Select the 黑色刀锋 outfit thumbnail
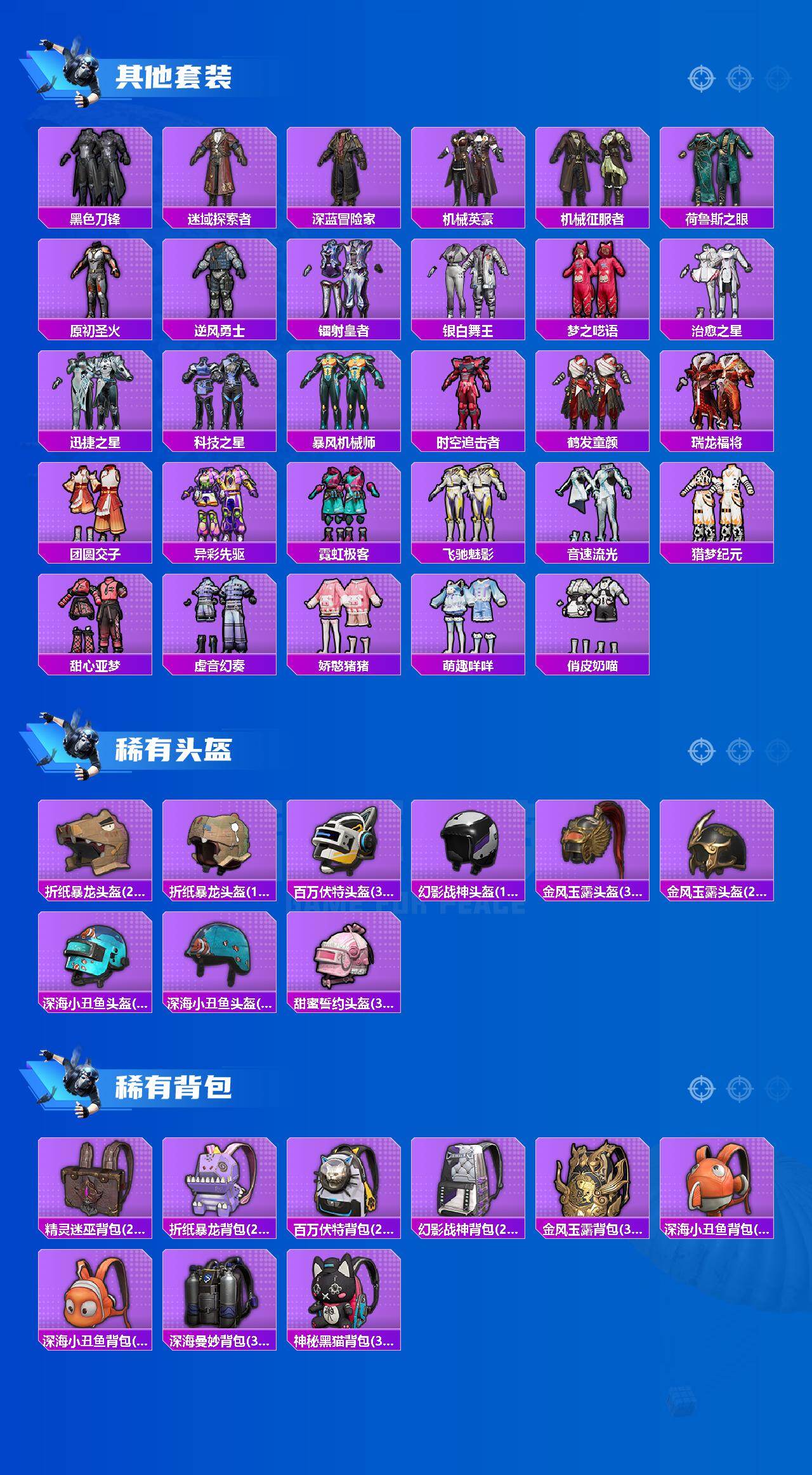812x1475 pixels. click(96, 167)
